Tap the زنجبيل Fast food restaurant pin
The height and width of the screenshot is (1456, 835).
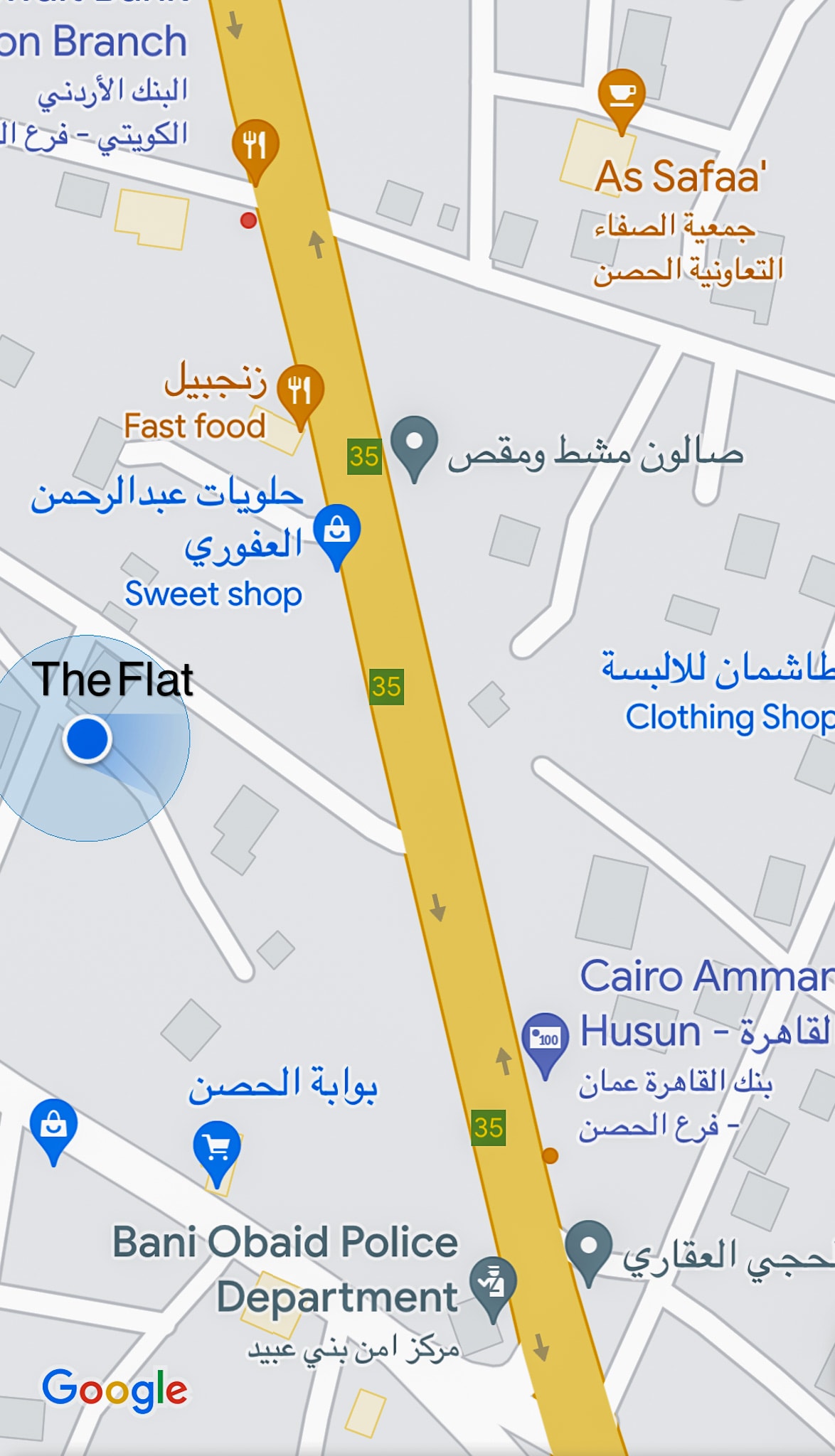(300, 390)
